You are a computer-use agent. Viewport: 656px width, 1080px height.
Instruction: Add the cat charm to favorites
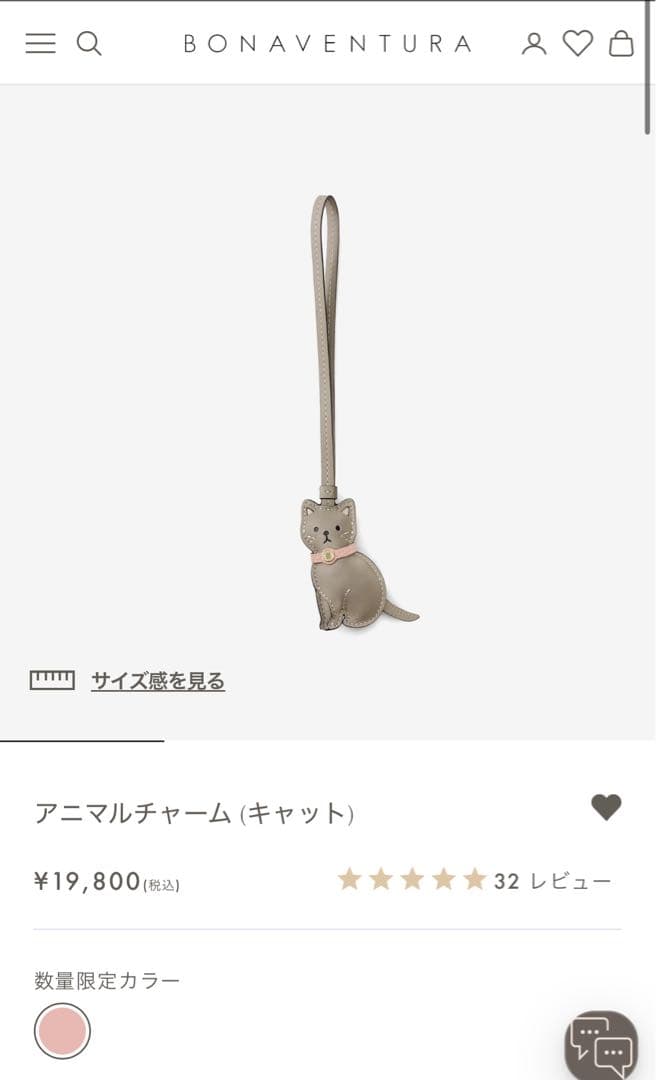606,807
